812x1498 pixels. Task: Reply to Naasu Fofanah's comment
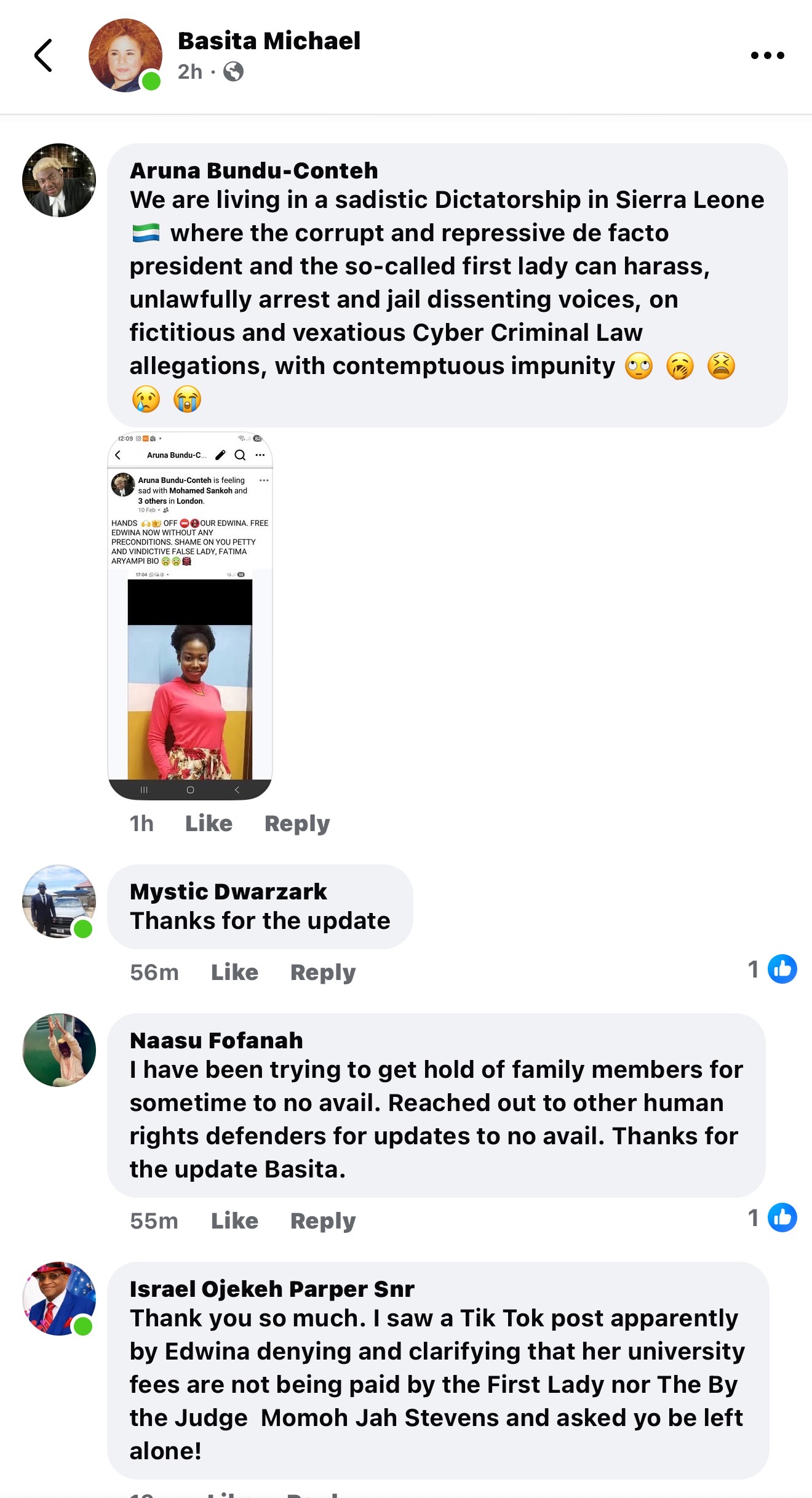pos(323,1221)
